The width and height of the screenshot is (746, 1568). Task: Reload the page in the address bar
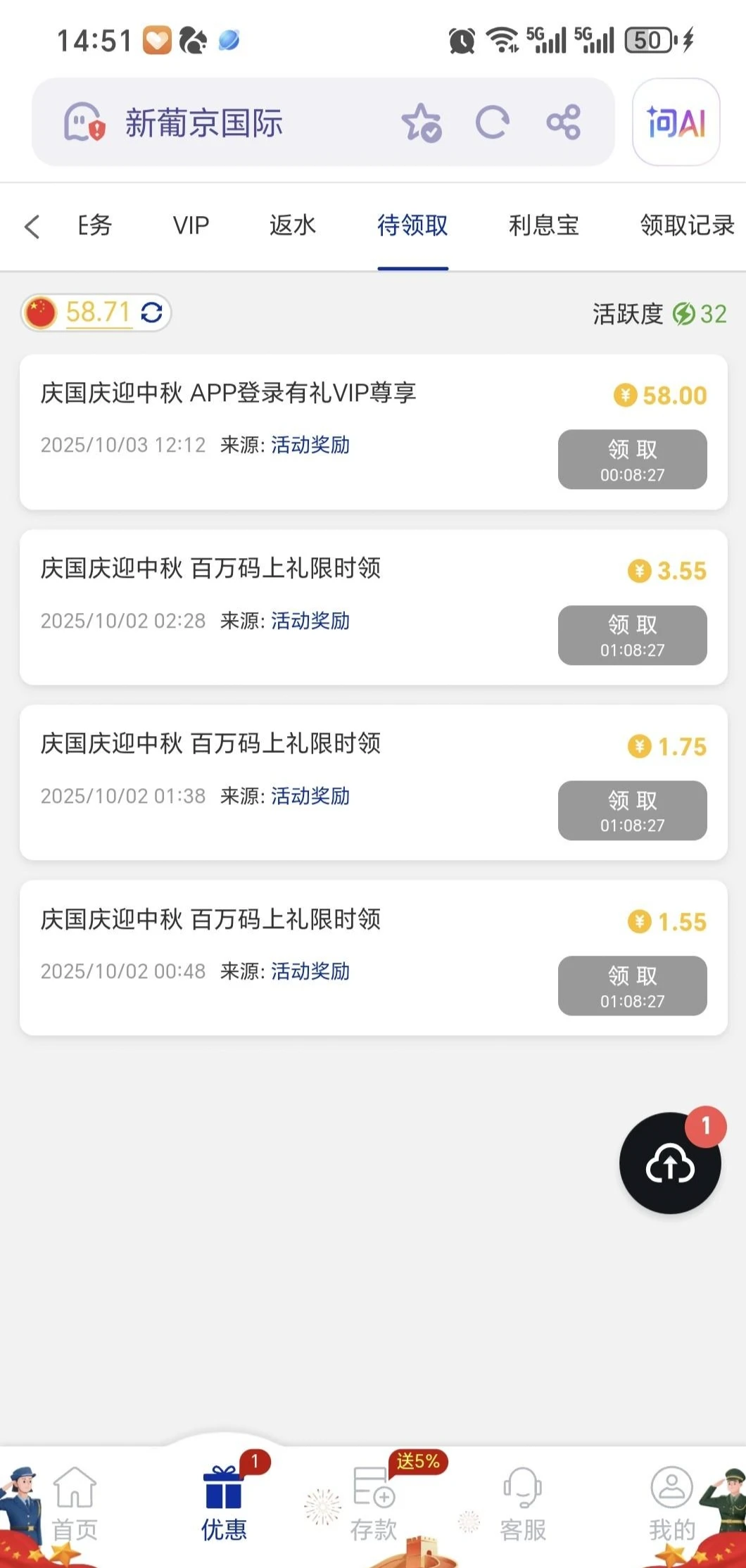(x=492, y=123)
